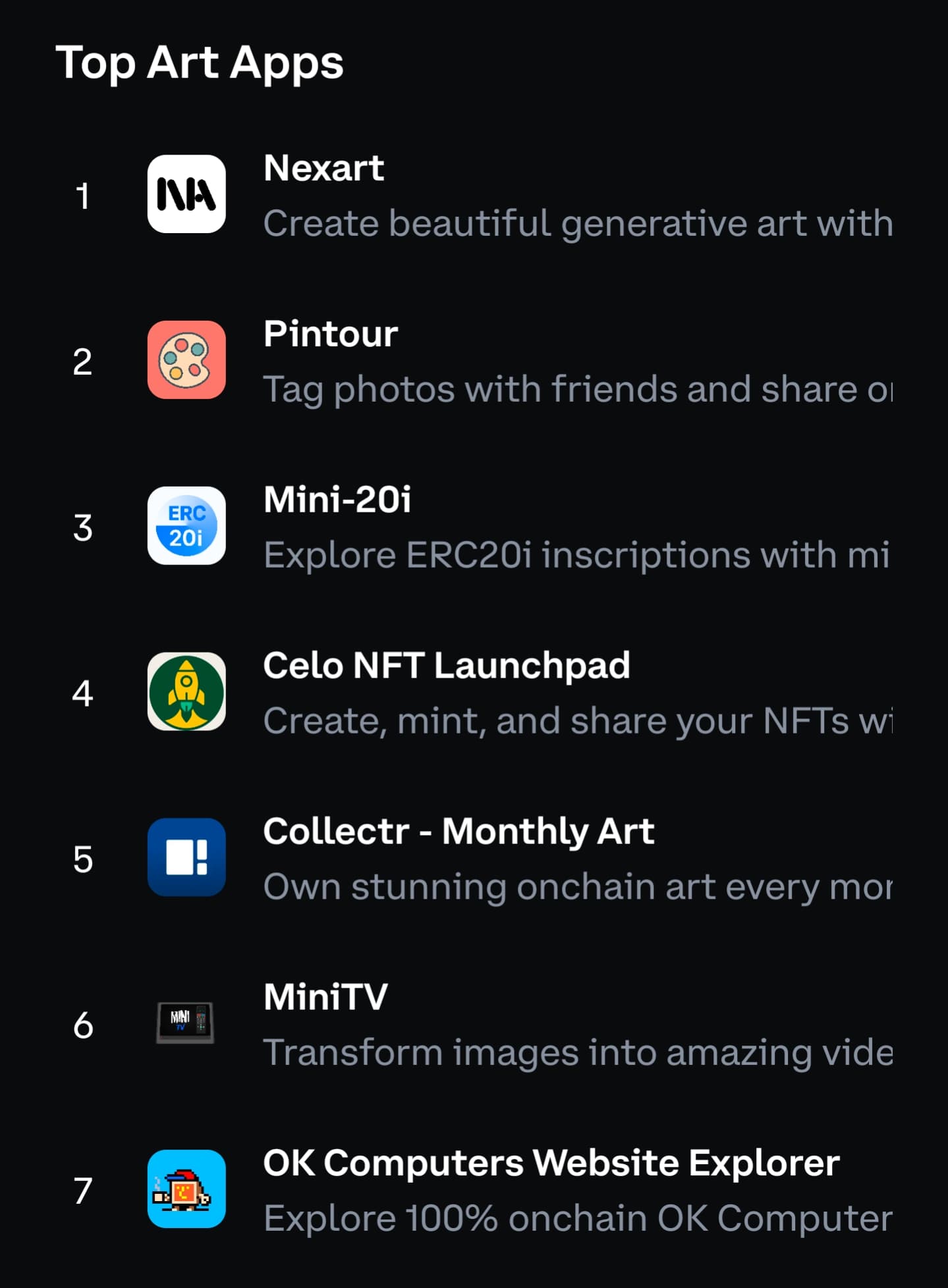Screen dimensions: 948x1288
Task: Click the Pintour tagline about tagging photos
Action: tap(578, 389)
